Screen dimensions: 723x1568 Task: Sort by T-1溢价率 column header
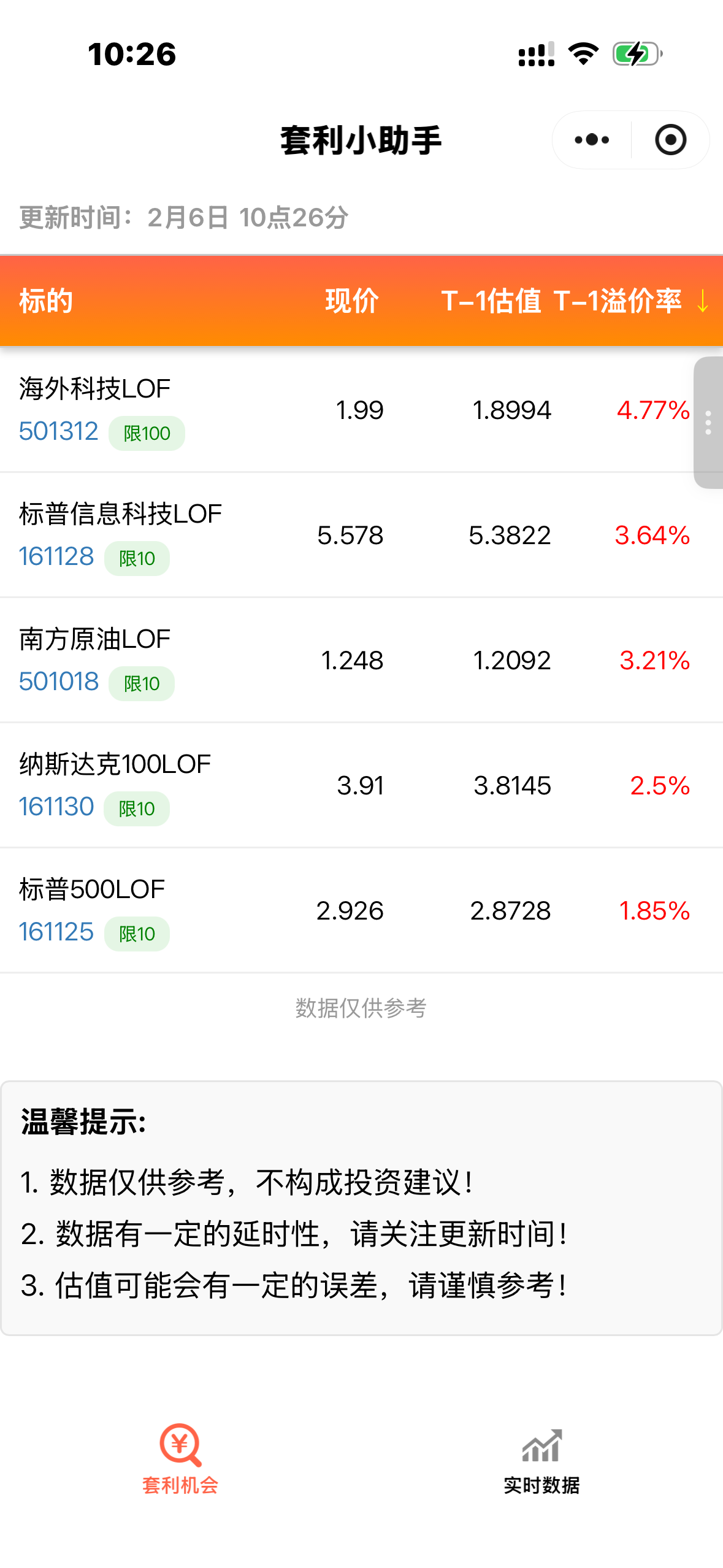(631, 301)
